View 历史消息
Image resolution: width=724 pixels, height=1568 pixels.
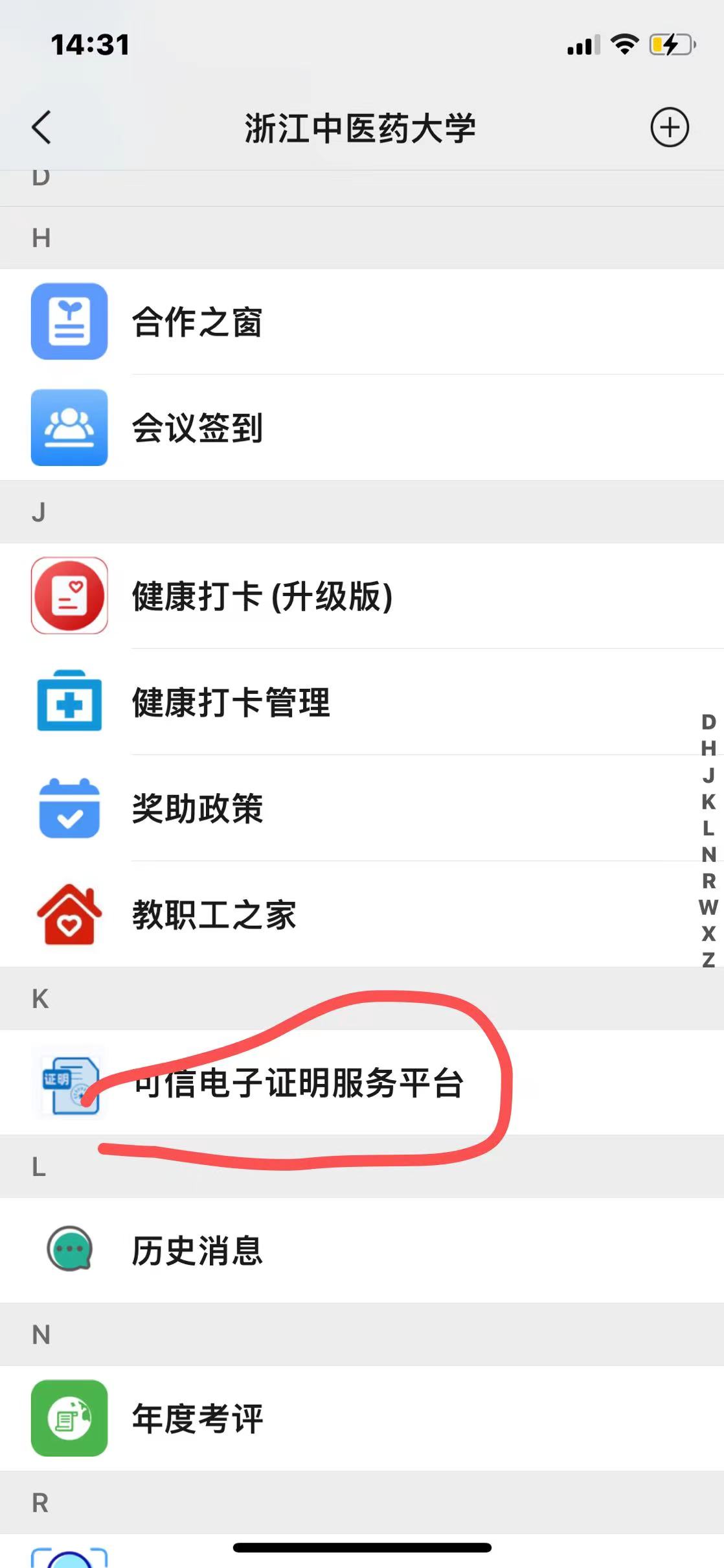(197, 1251)
